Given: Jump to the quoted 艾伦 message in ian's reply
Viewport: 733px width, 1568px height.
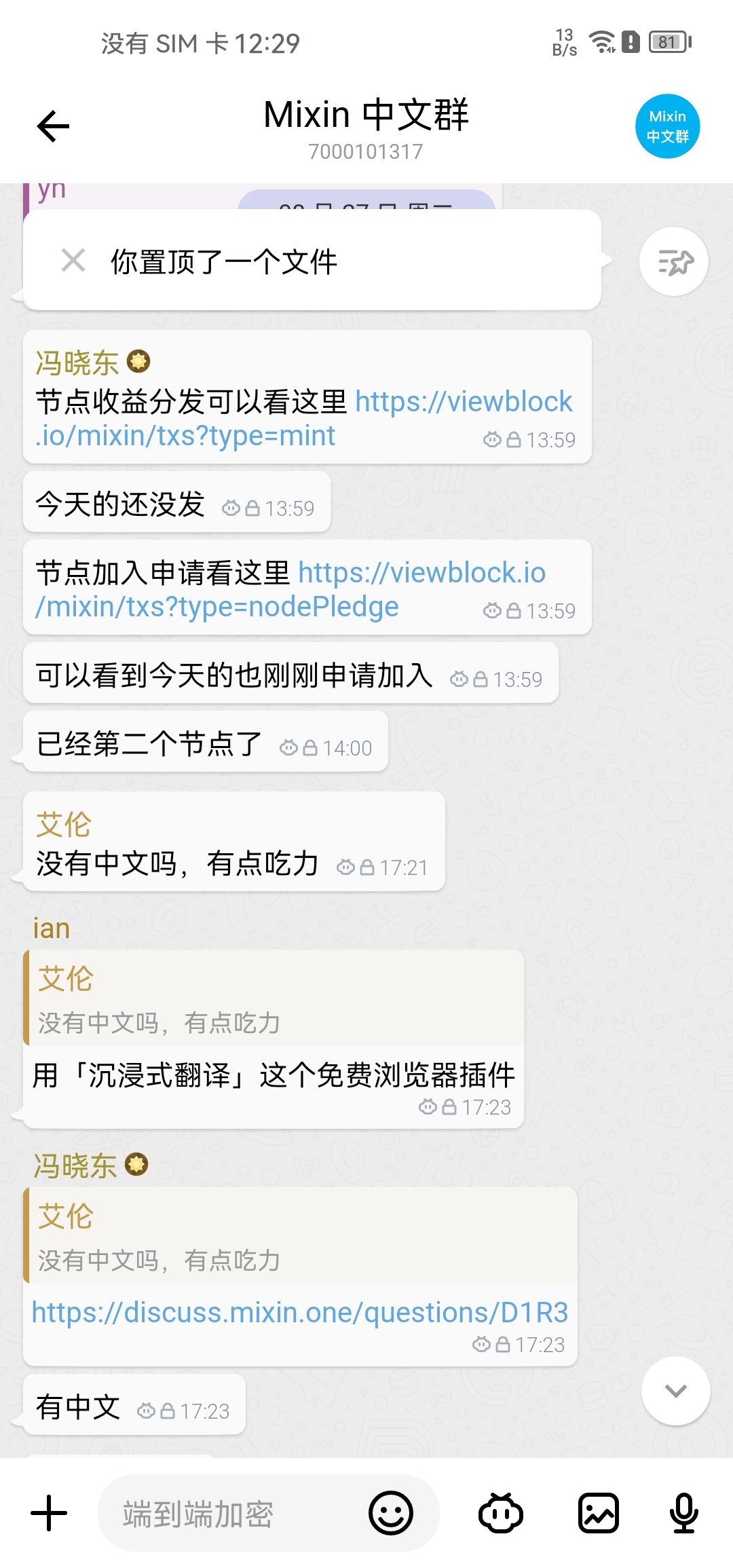Looking at the screenshot, I should point(271,999).
